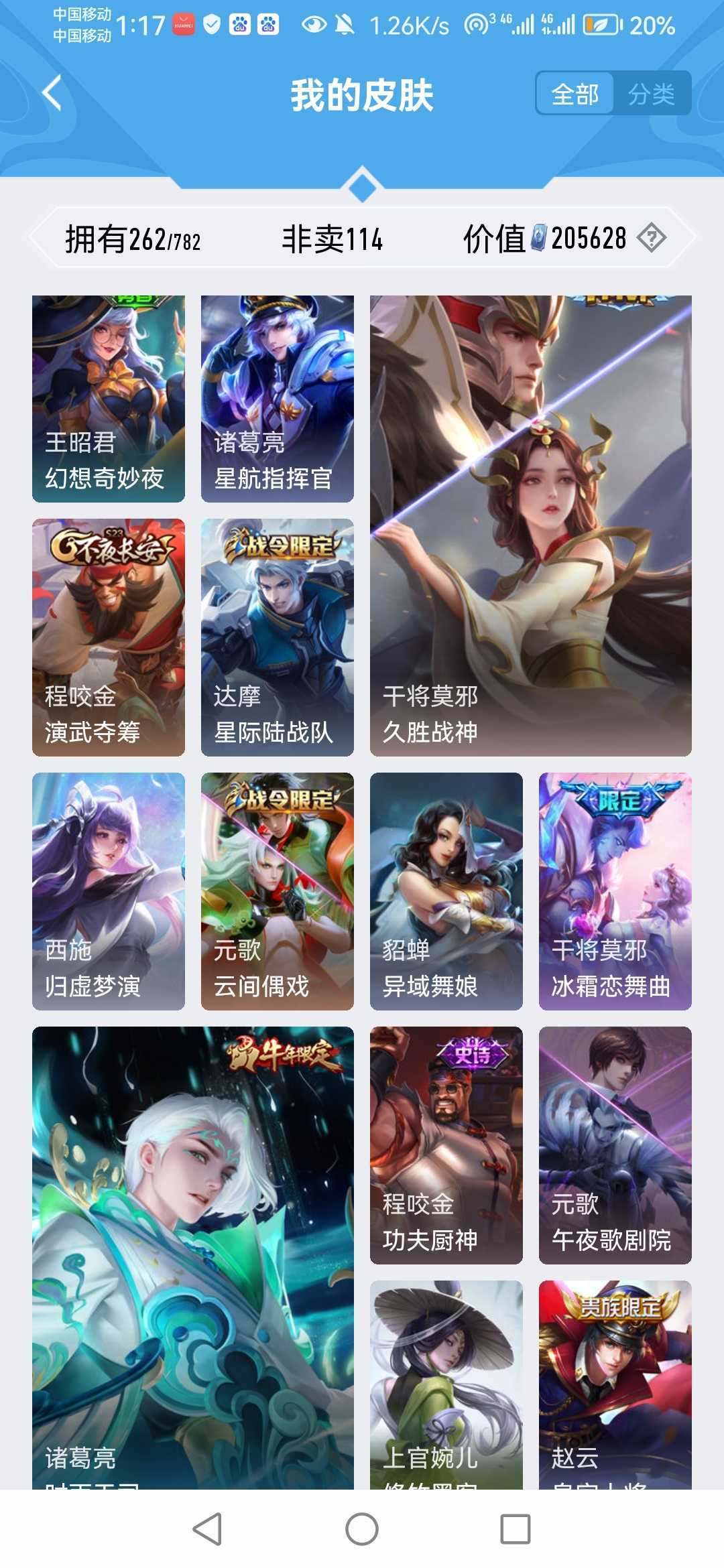Open 诸葛亮 星航指挥官 skin

pos(278,399)
